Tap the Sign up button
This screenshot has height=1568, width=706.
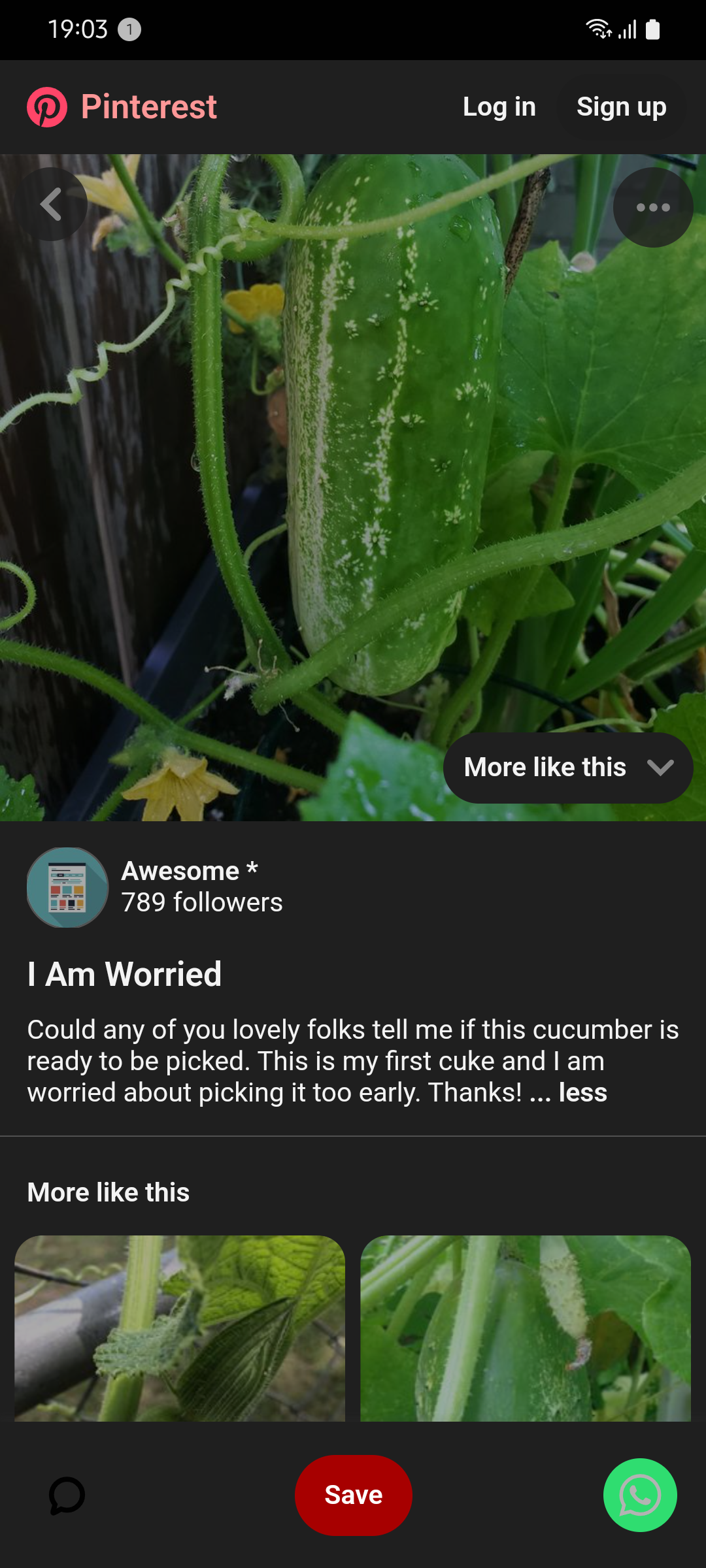(x=621, y=107)
